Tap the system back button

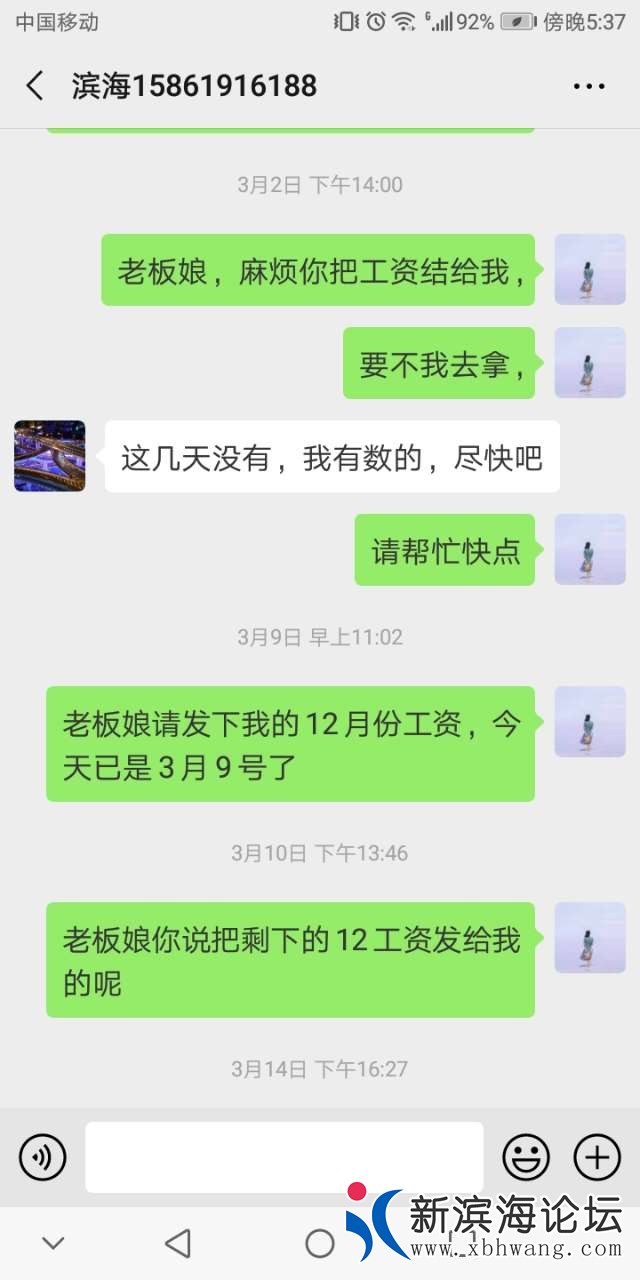[x=178, y=1243]
